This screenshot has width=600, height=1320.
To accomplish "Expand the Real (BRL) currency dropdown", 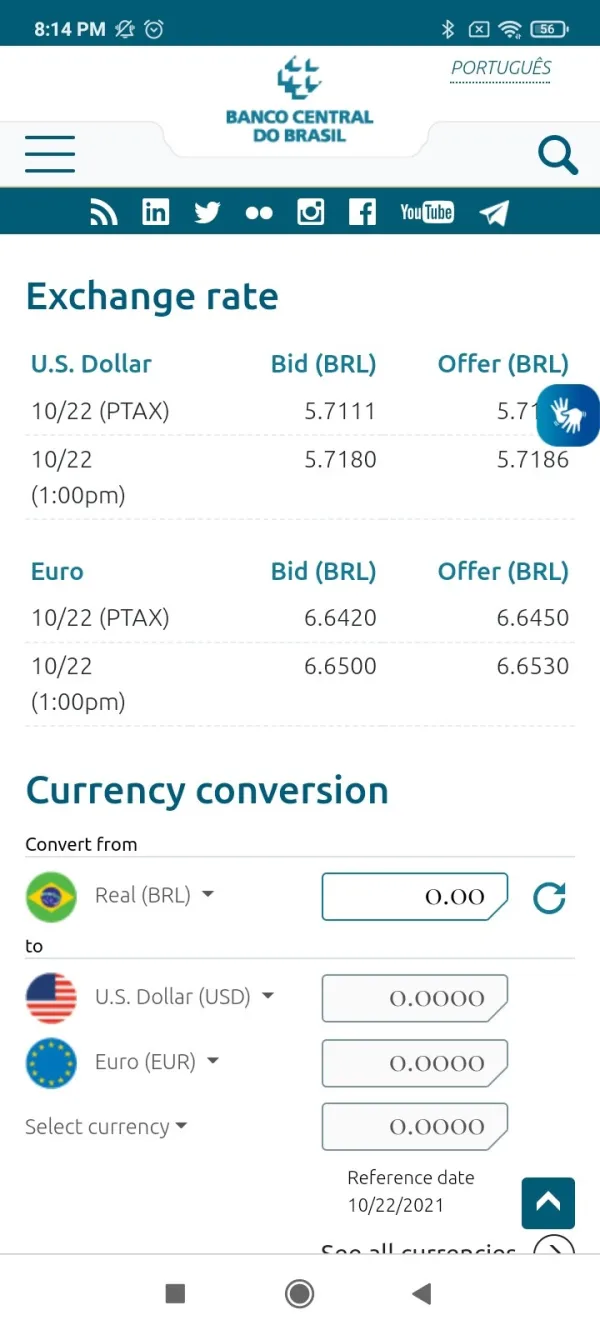I will tap(154, 895).
